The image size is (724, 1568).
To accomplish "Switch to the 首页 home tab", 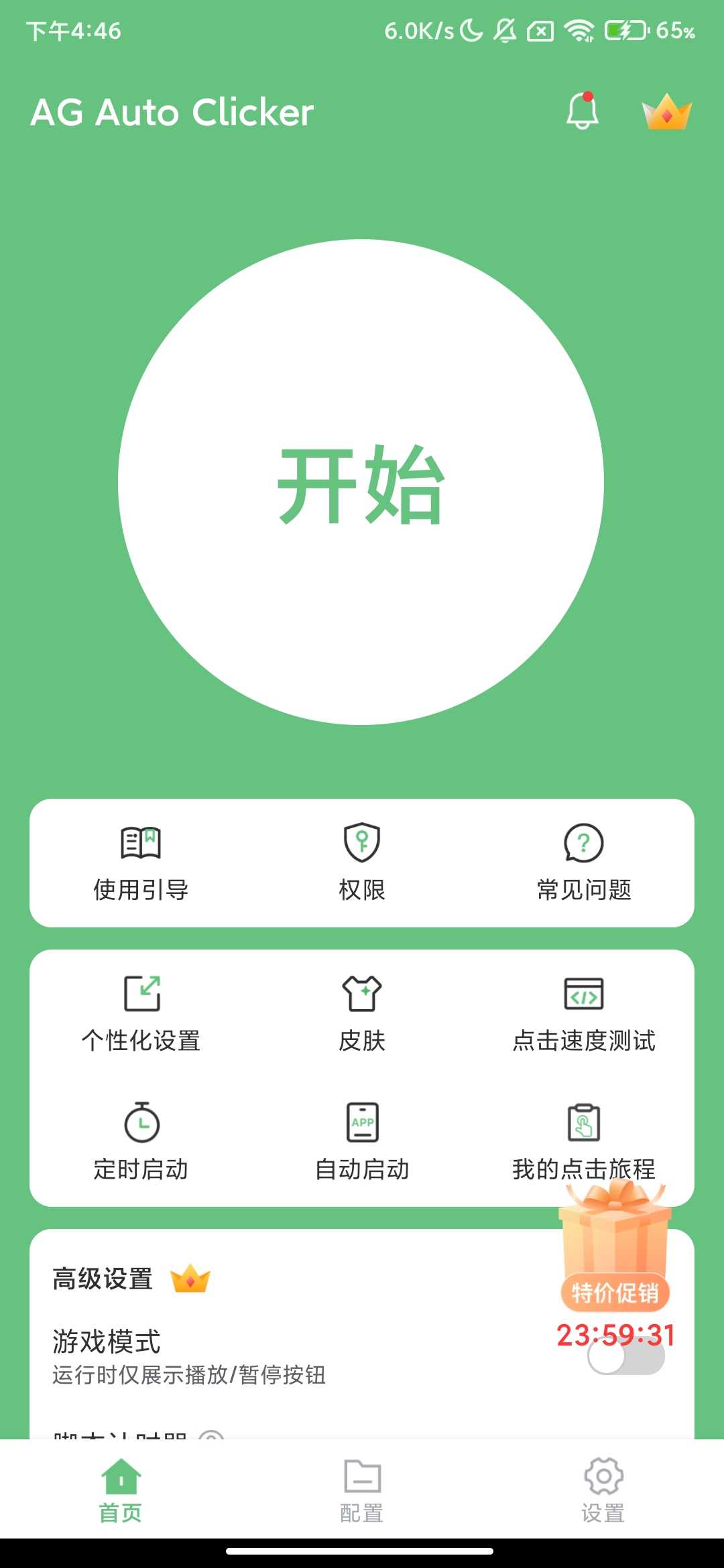I will [121, 1488].
